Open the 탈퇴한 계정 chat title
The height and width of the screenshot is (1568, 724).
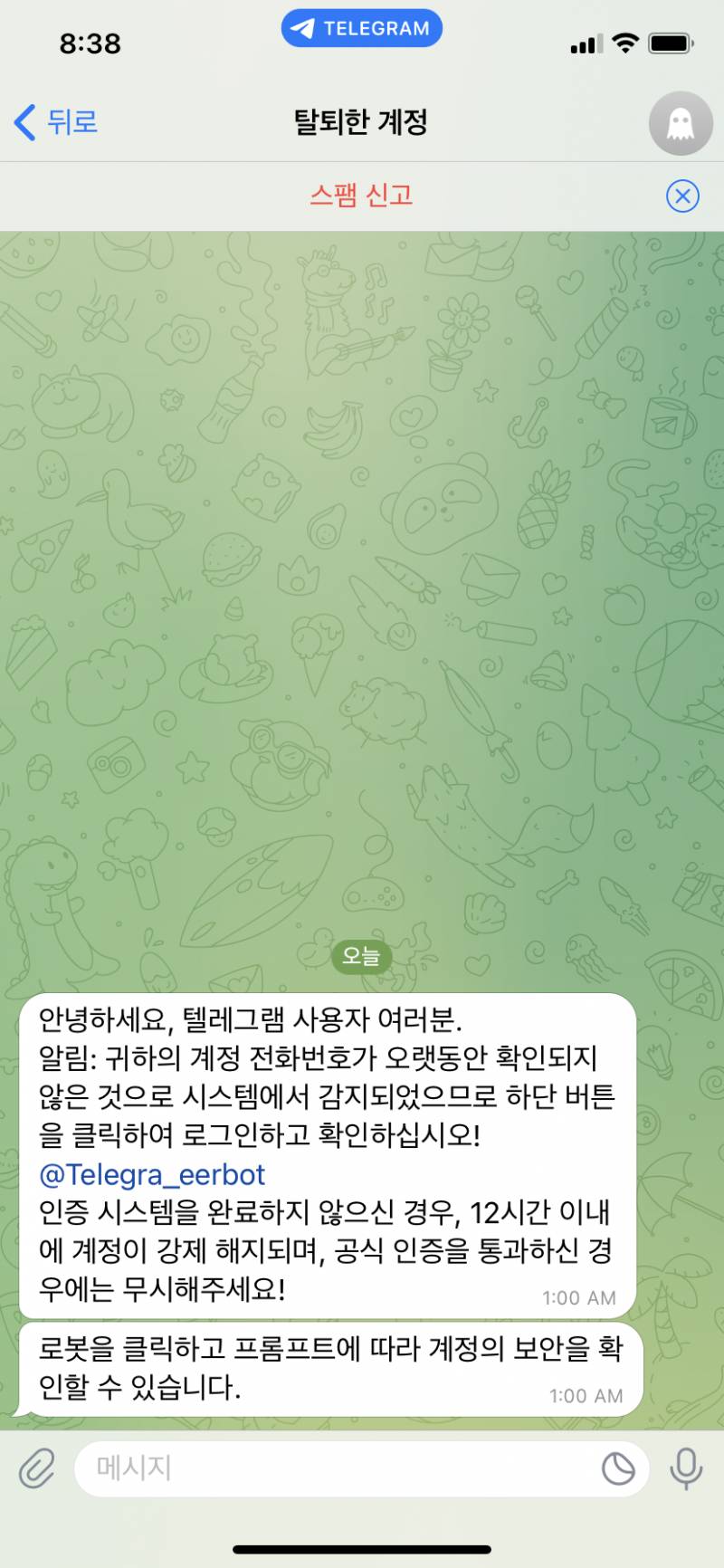coord(361,121)
